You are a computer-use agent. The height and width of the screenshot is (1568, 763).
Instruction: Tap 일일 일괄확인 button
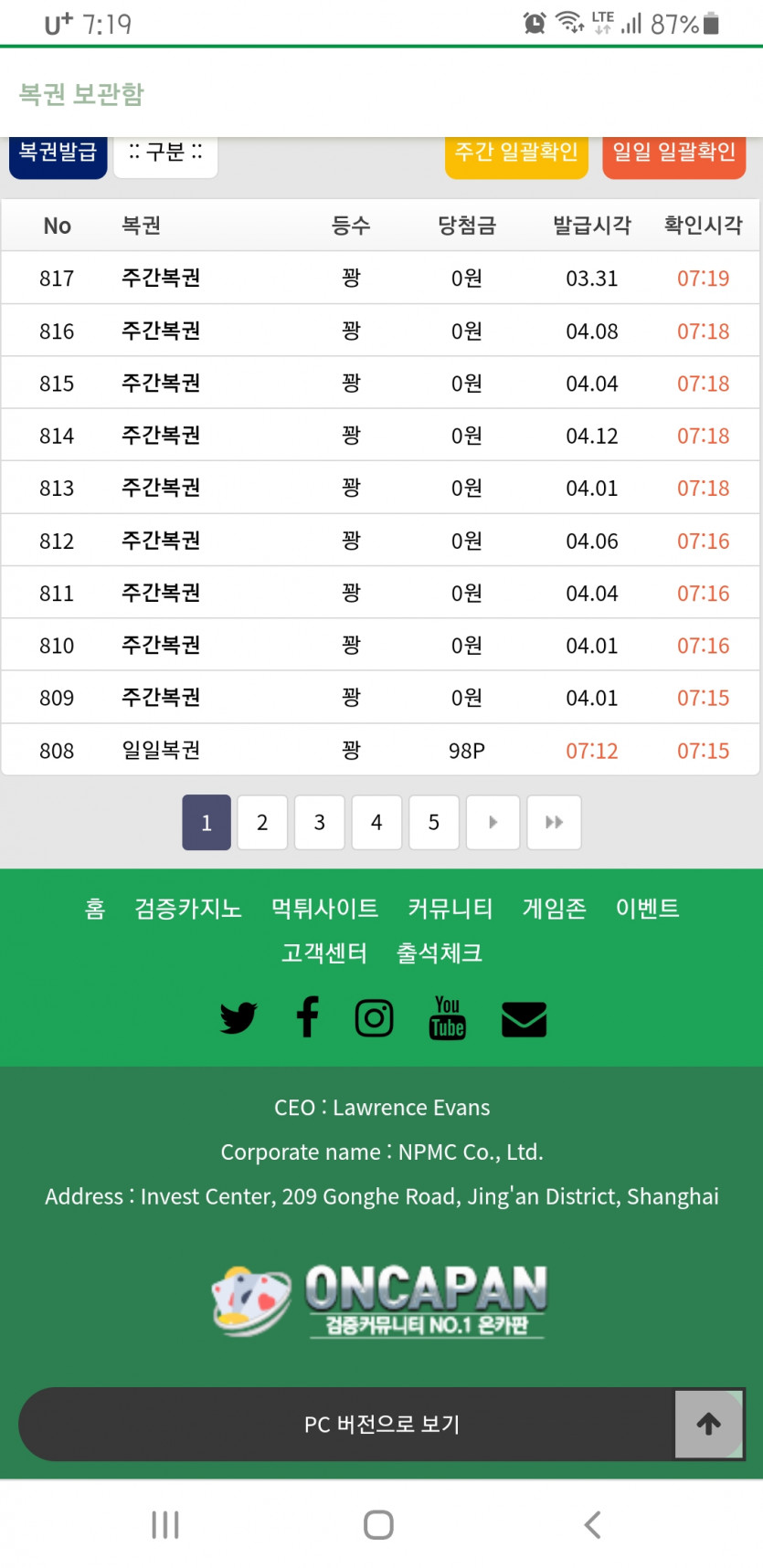click(673, 153)
